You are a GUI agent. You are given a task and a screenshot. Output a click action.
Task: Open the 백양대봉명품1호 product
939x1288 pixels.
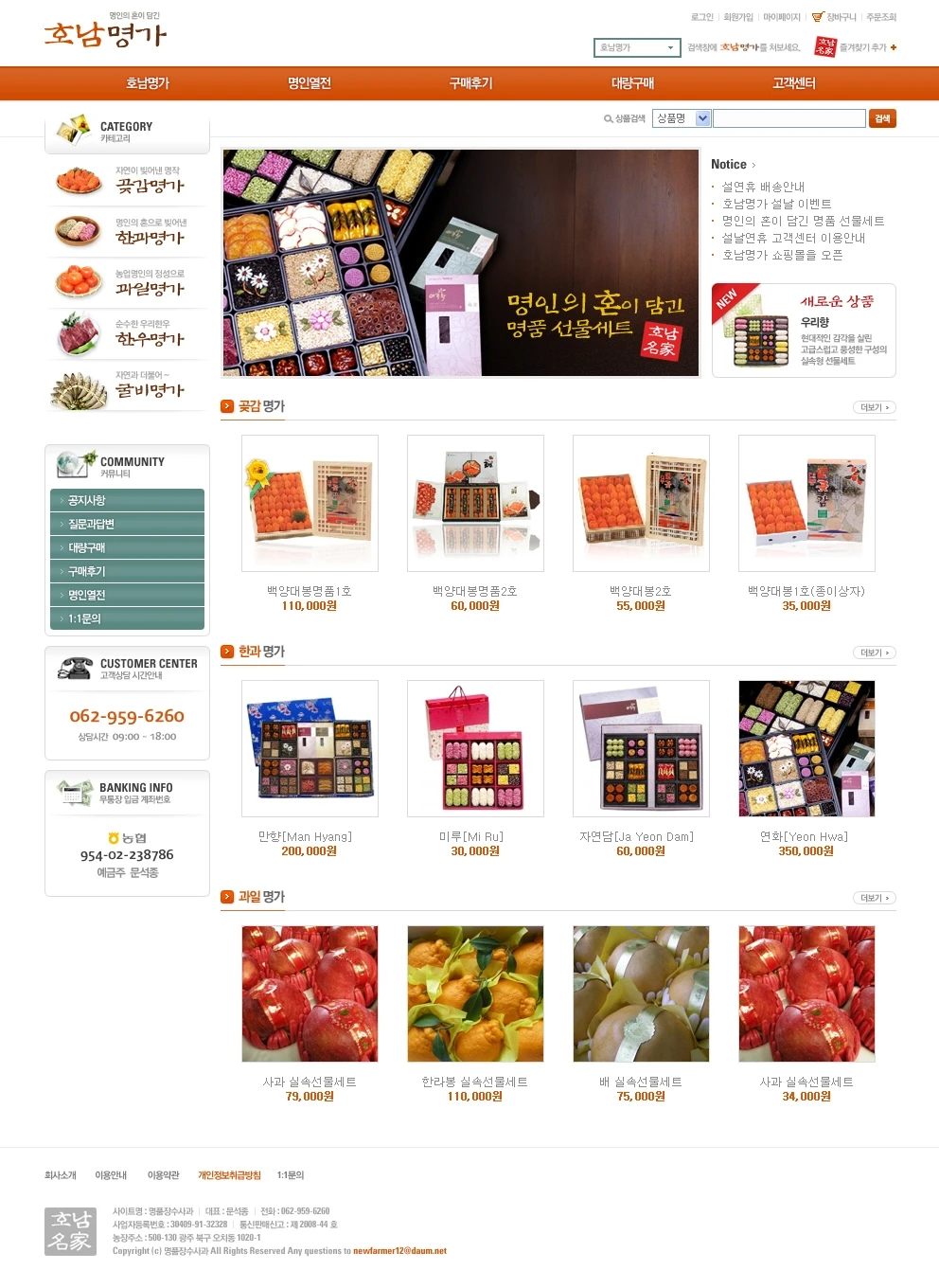[x=310, y=503]
